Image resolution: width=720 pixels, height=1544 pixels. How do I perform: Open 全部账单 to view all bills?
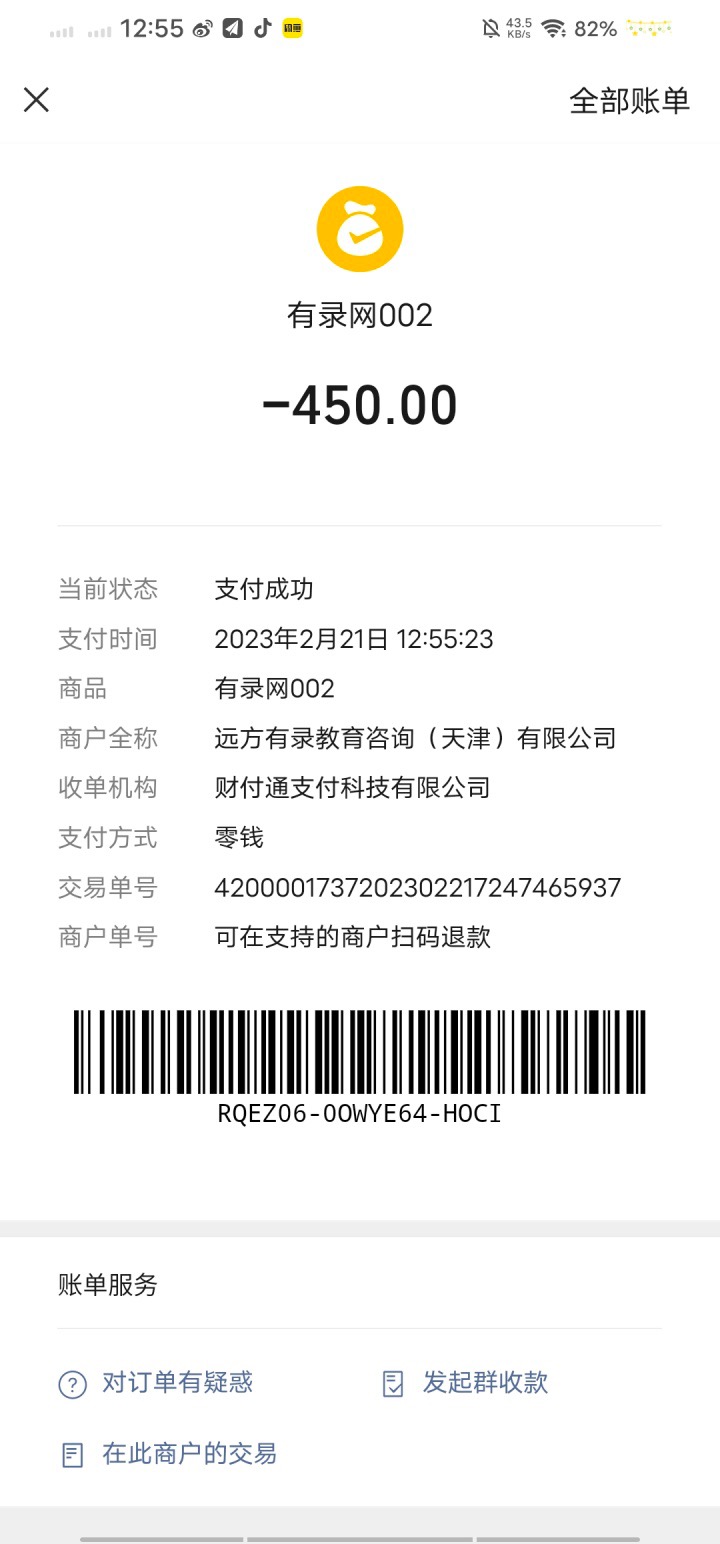(x=629, y=100)
